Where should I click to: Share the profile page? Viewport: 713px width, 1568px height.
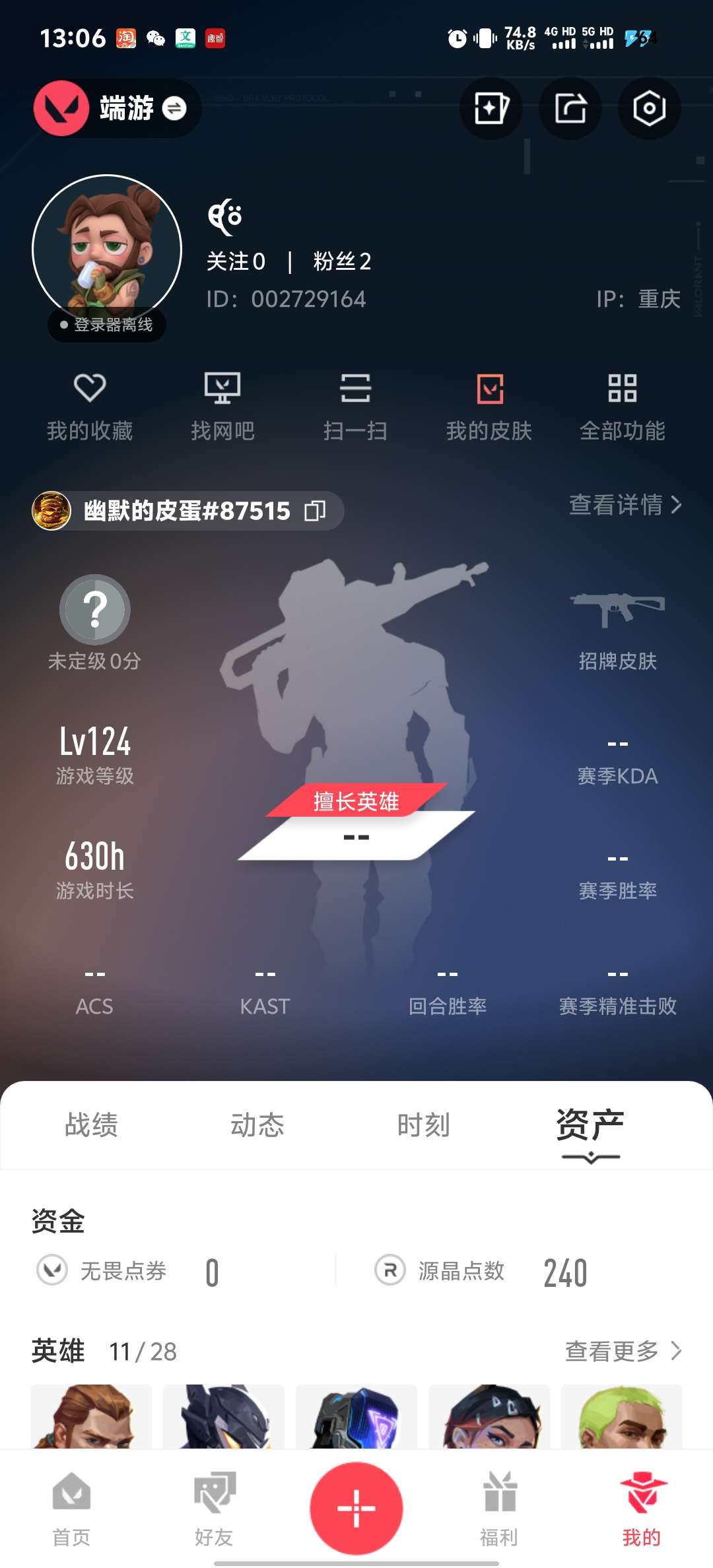click(x=570, y=108)
